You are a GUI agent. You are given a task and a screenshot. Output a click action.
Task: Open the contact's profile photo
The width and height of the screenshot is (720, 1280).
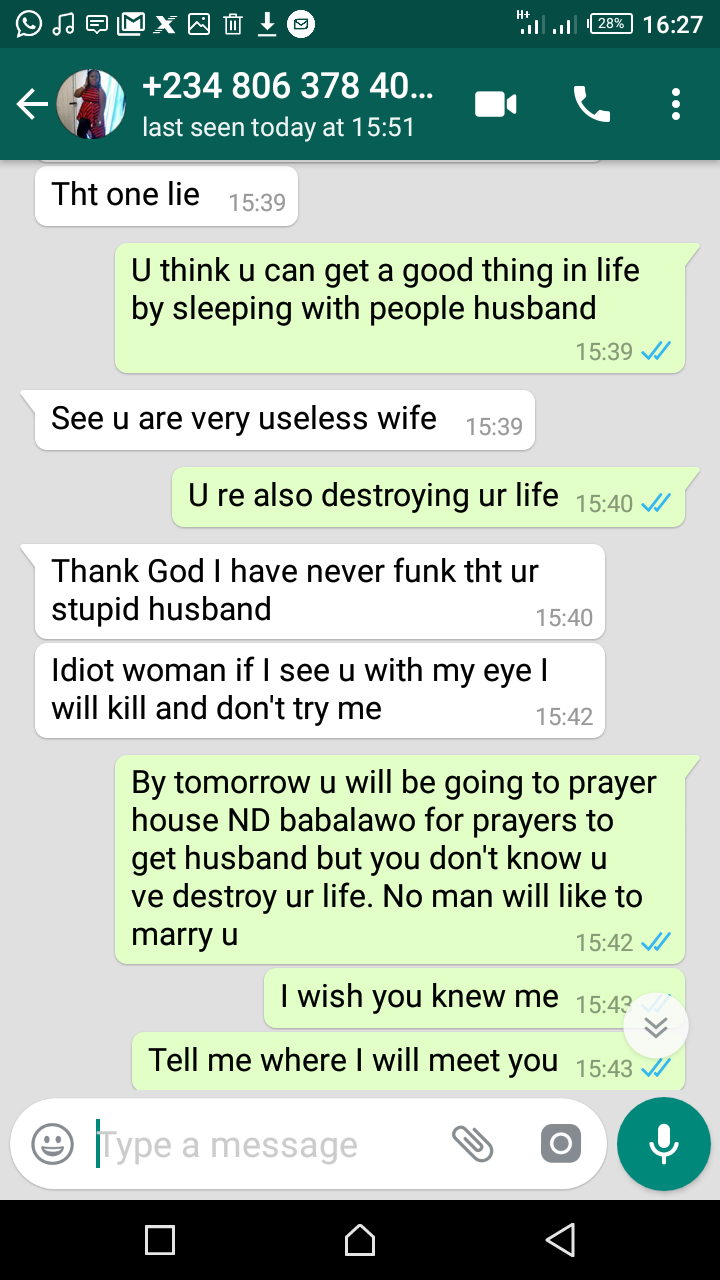90,104
